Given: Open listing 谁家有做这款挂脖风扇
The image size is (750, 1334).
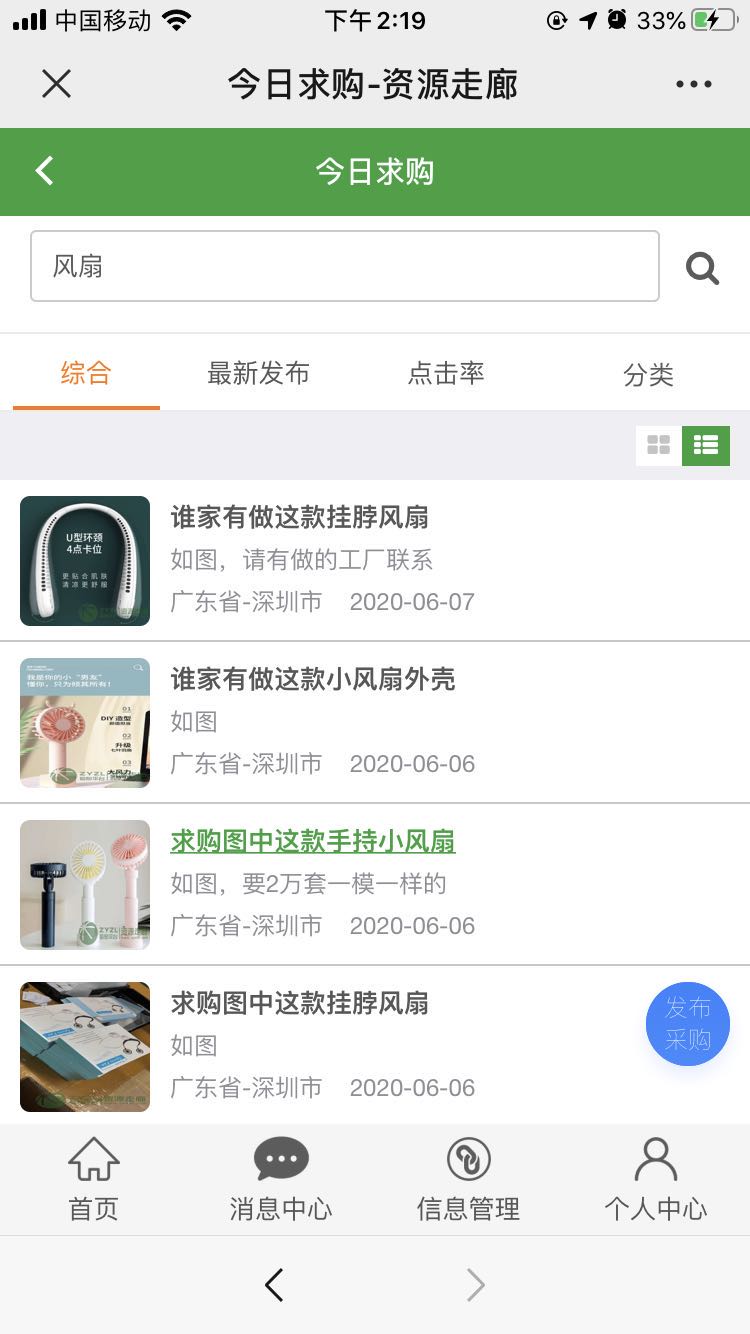Looking at the screenshot, I should pos(300,517).
